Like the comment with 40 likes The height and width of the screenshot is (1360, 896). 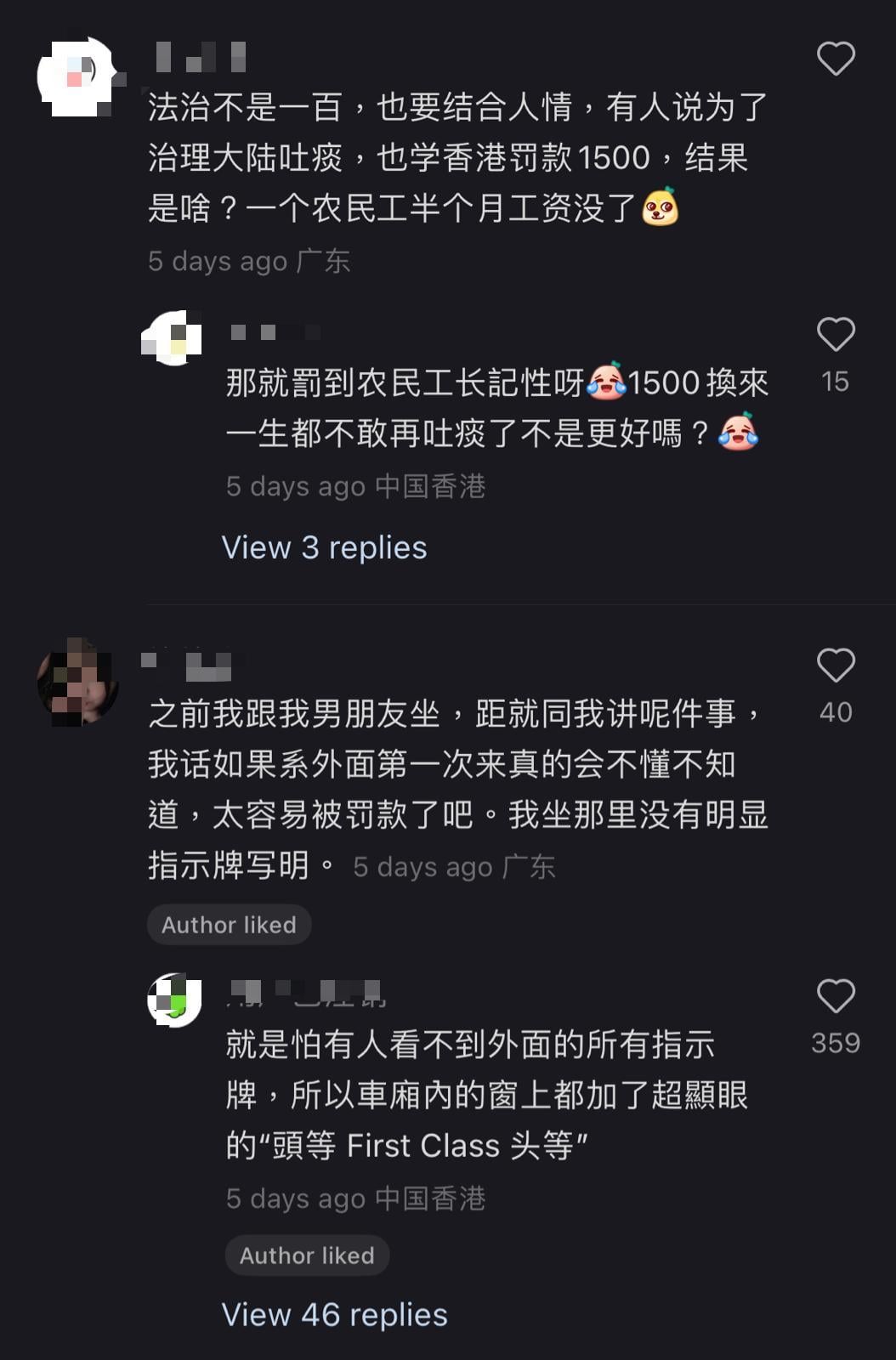[835, 666]
